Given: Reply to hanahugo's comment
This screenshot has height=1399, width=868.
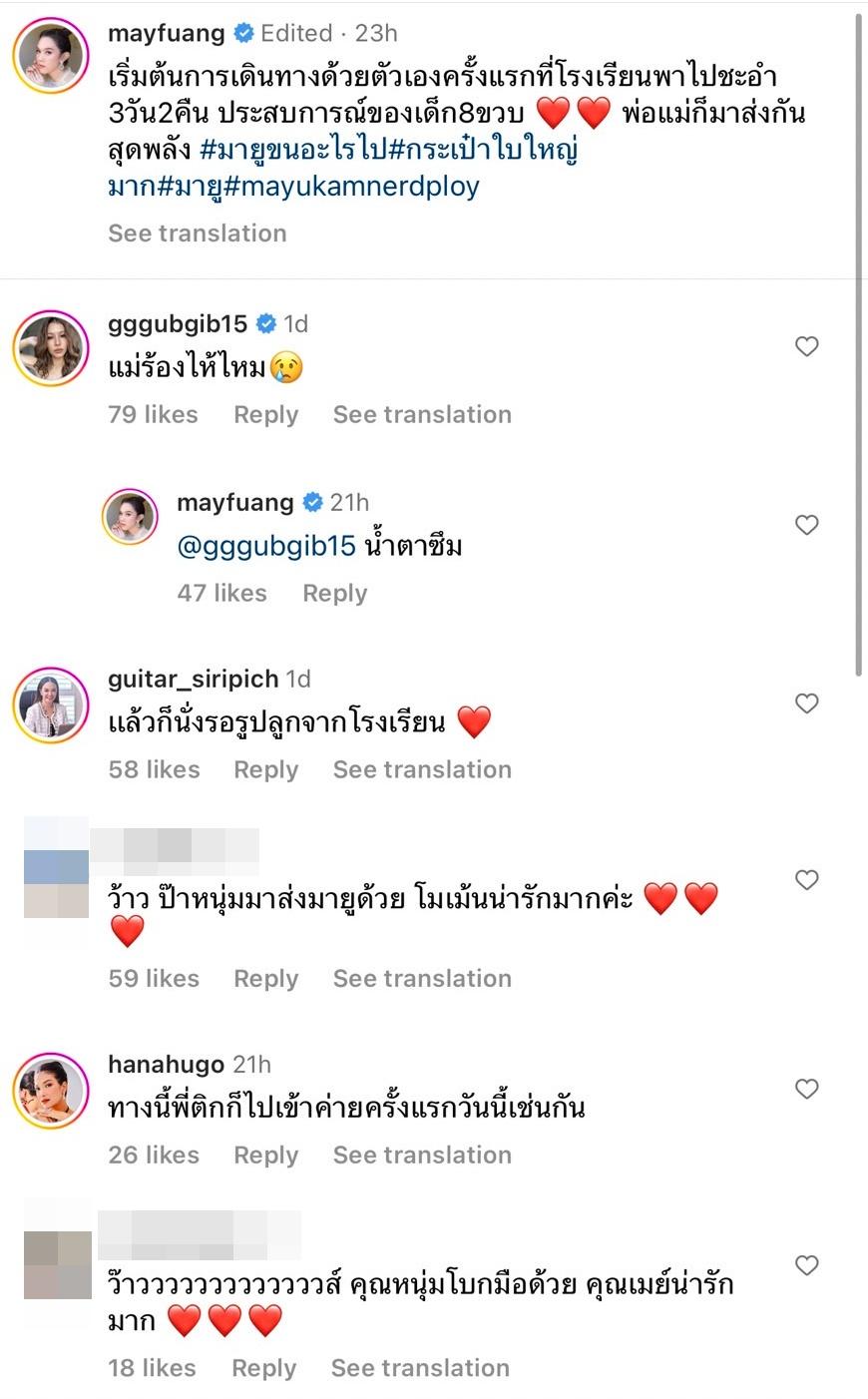Looking at the screenshot, I should click(x=265, y=1156).
